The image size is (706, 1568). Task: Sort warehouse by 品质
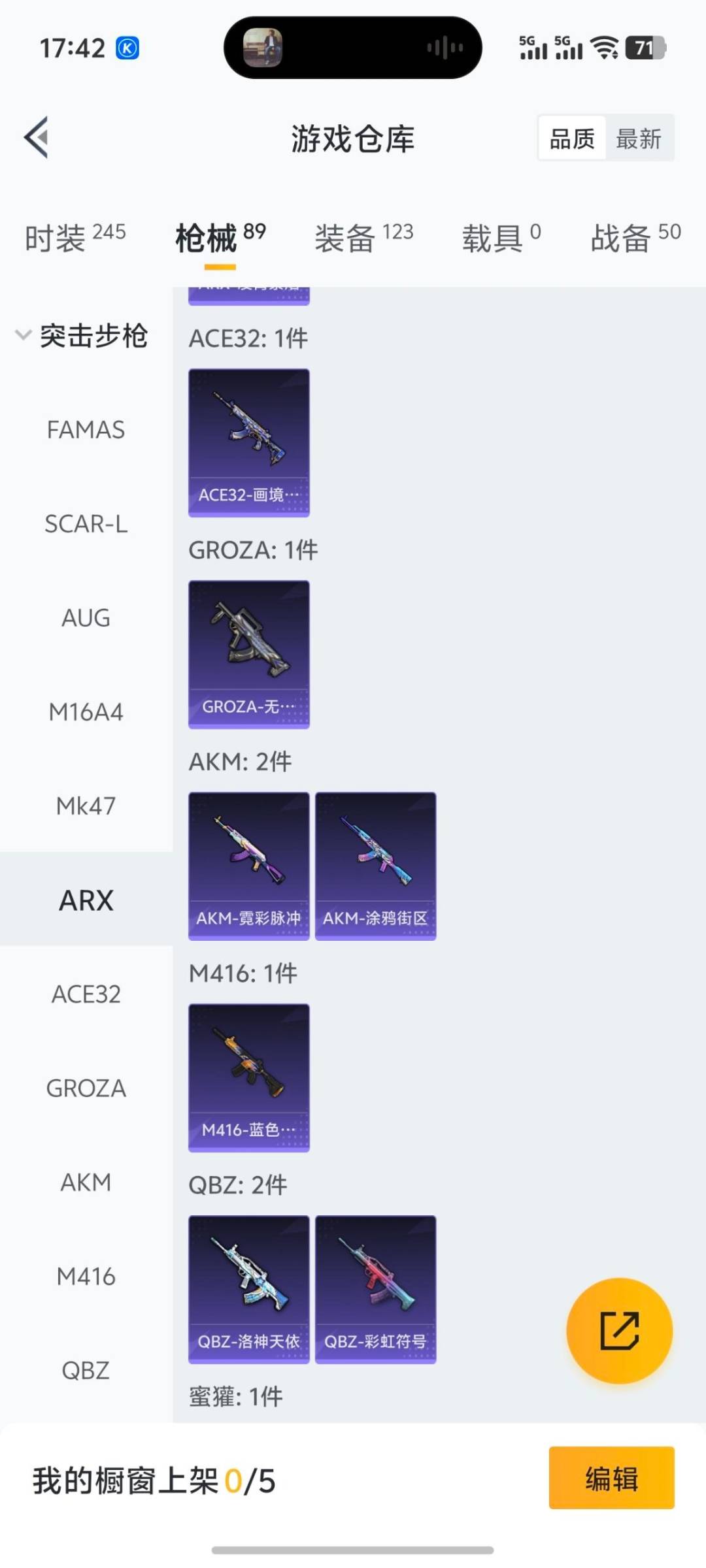pyautogui.click(x=572, y=139)
